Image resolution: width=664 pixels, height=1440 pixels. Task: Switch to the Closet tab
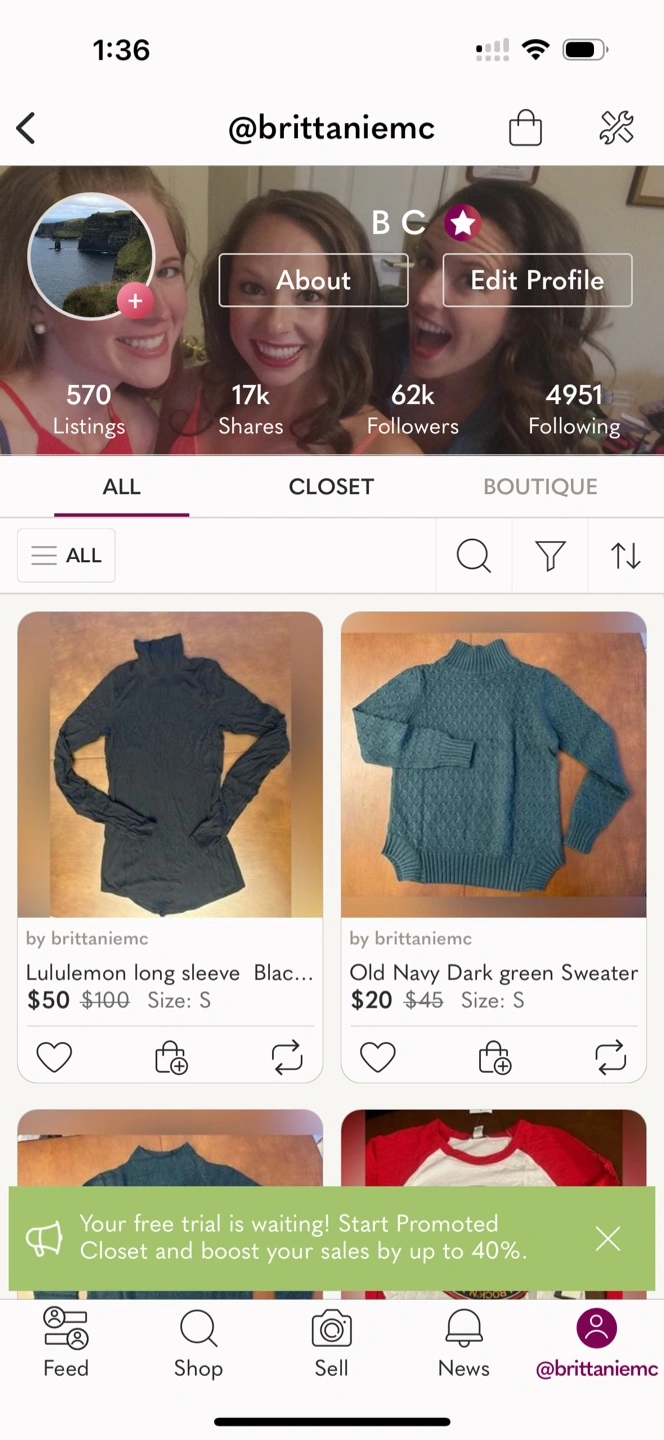tap(331, 487)
